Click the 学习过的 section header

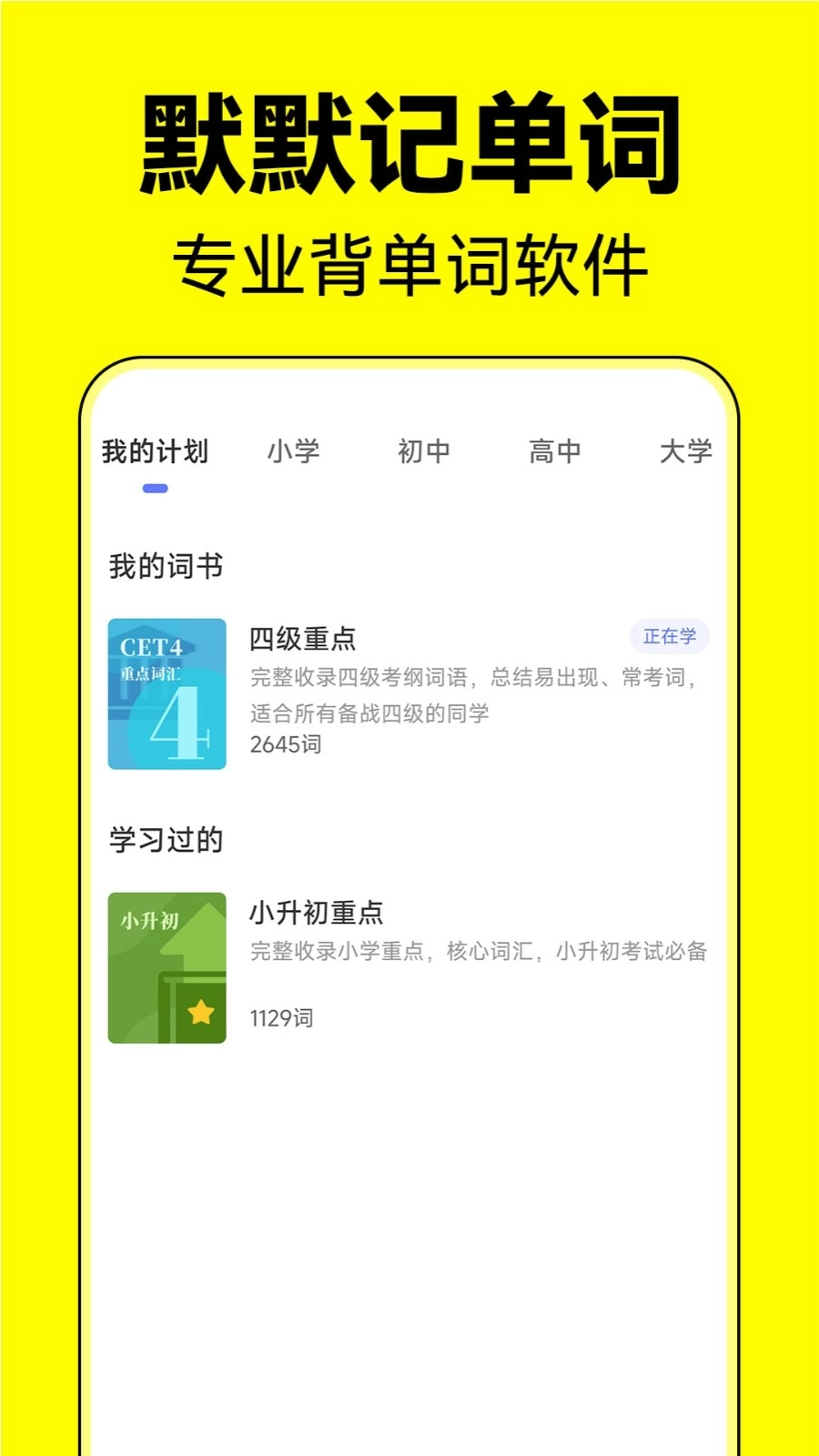click(x=167, y=840)
